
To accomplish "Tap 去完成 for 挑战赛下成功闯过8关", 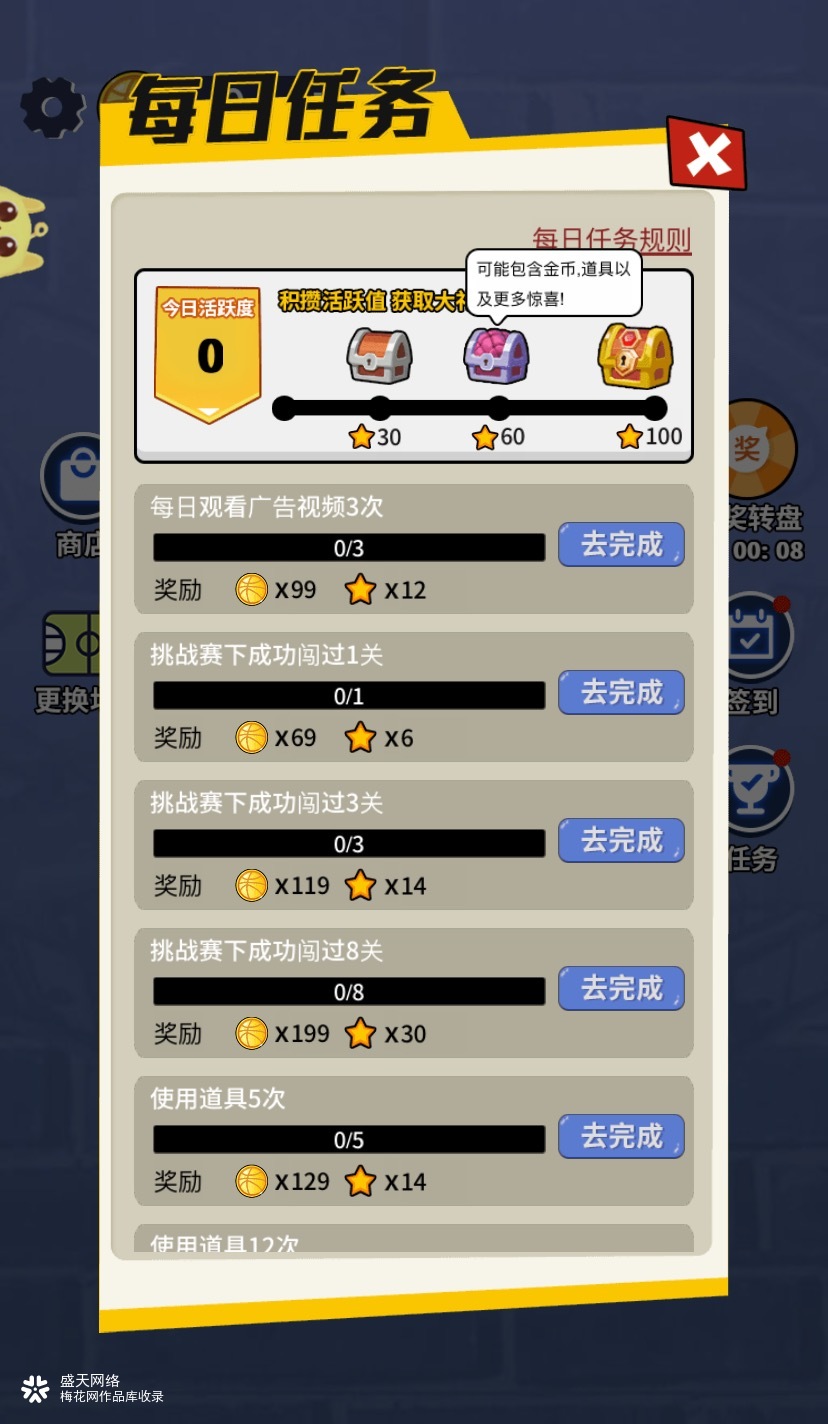I will click(x=621, y=989).
